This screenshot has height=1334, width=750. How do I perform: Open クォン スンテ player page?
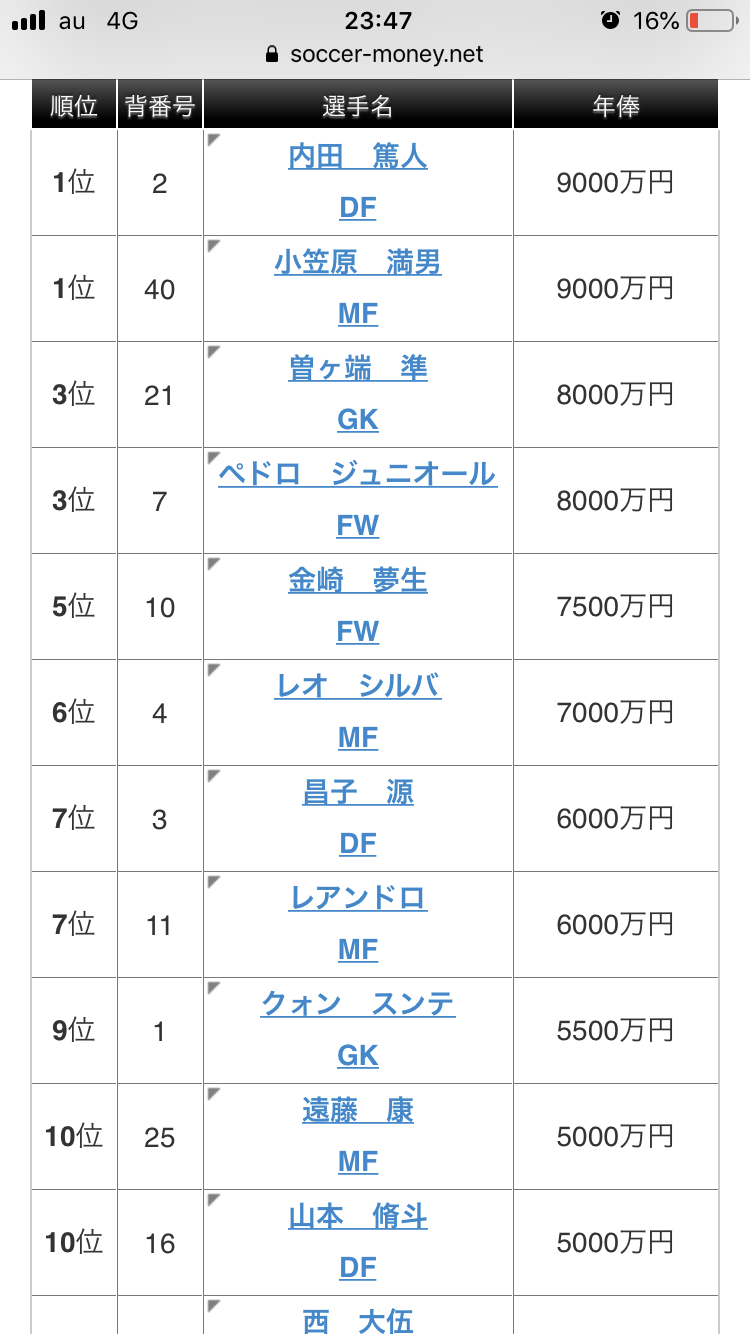[x=358, y=1005]
